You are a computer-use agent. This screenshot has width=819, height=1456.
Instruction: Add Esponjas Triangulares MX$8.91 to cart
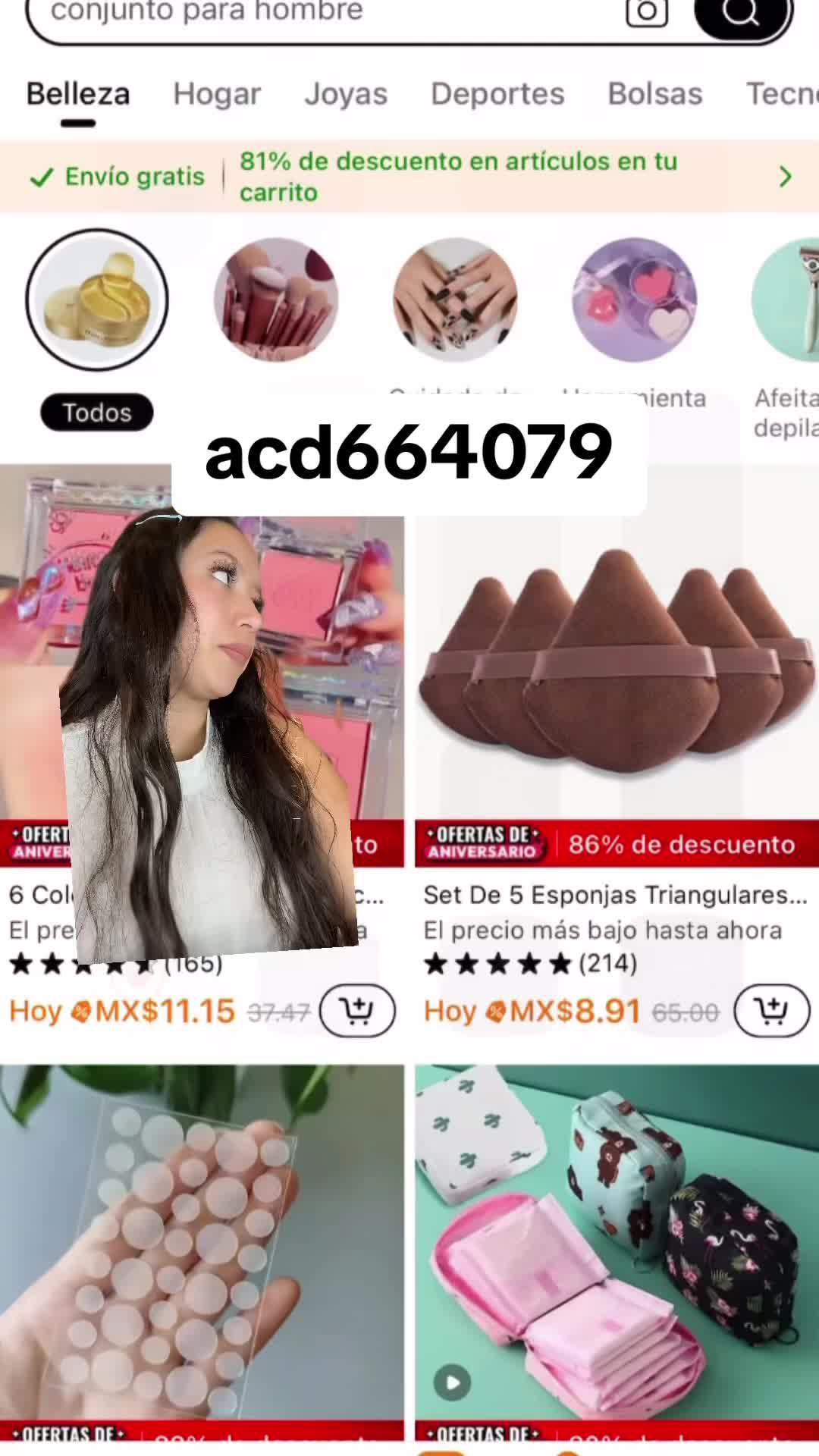[x=772, y=1010]
